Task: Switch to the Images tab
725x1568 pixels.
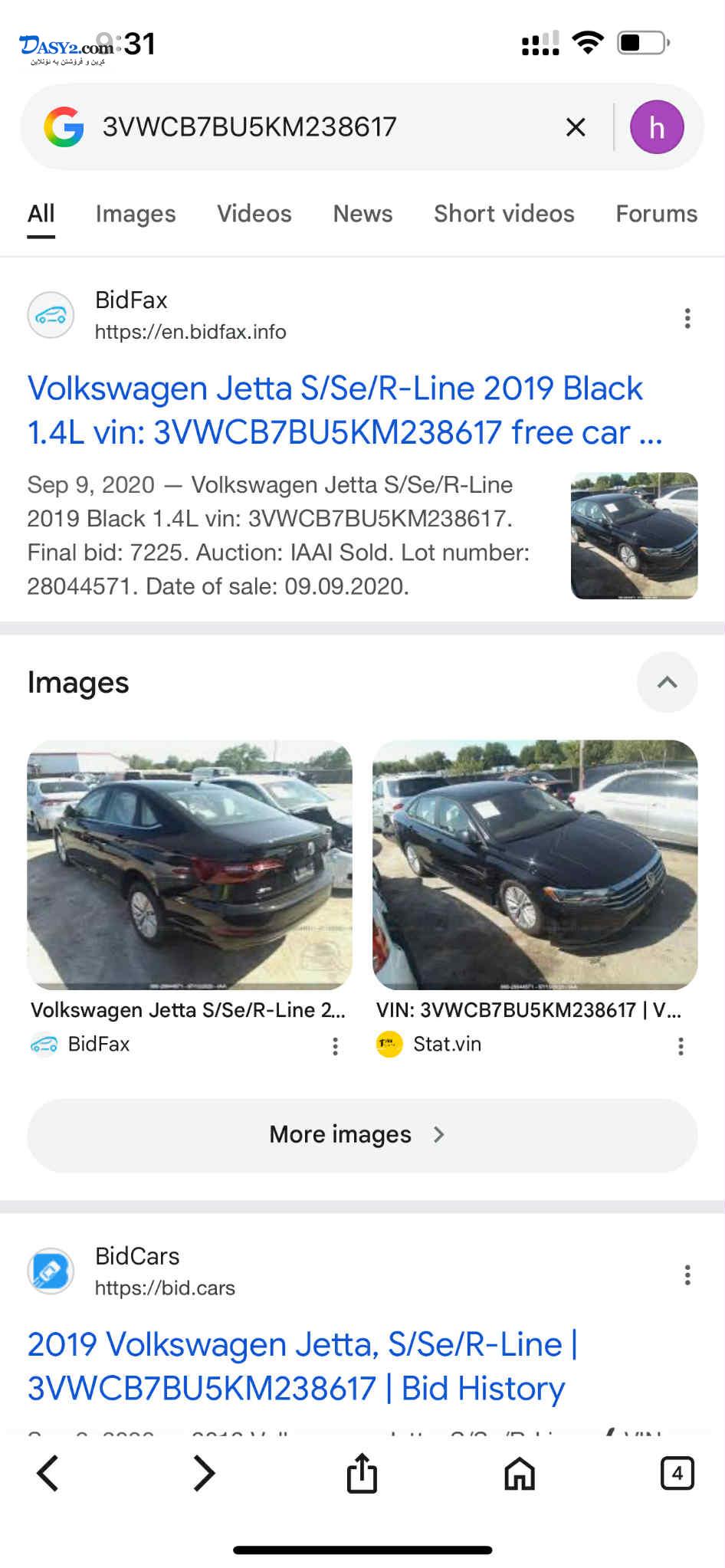Action: [136, 214]
